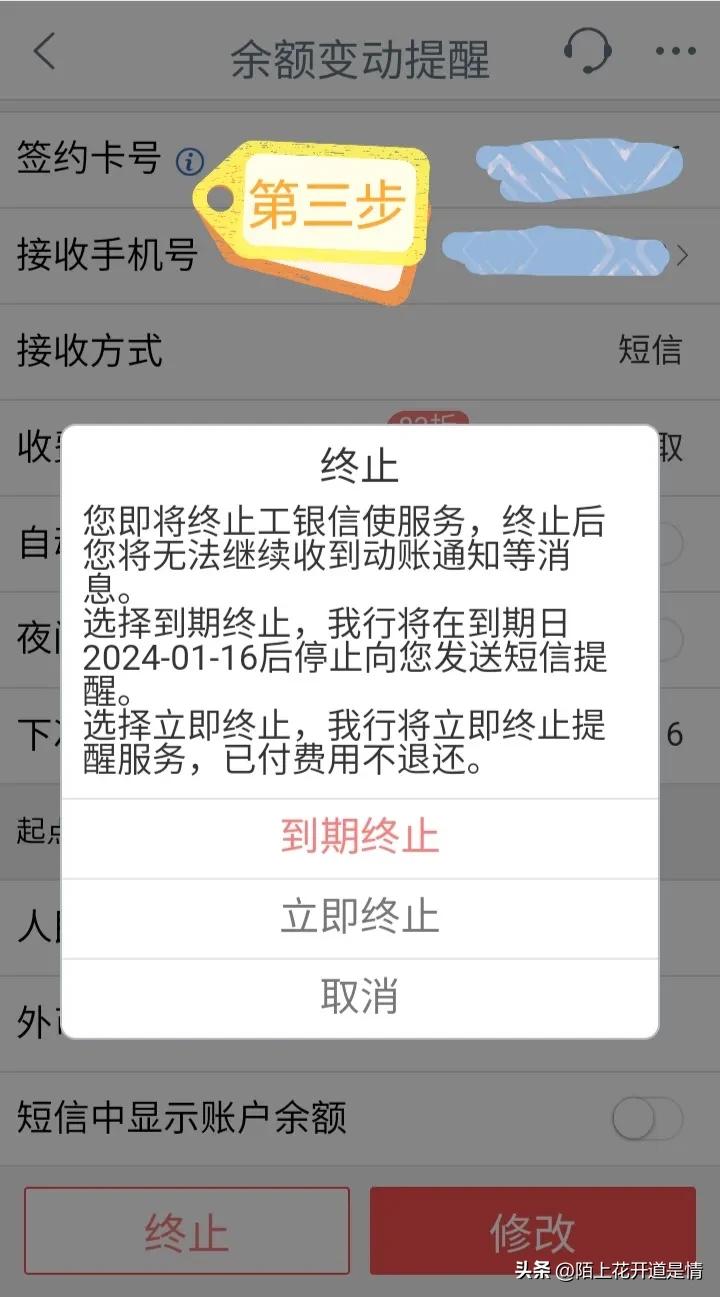Select 立即终止 to stop the service now
The width and height of the screenshot is (720, 1297).
pos(360,917)
